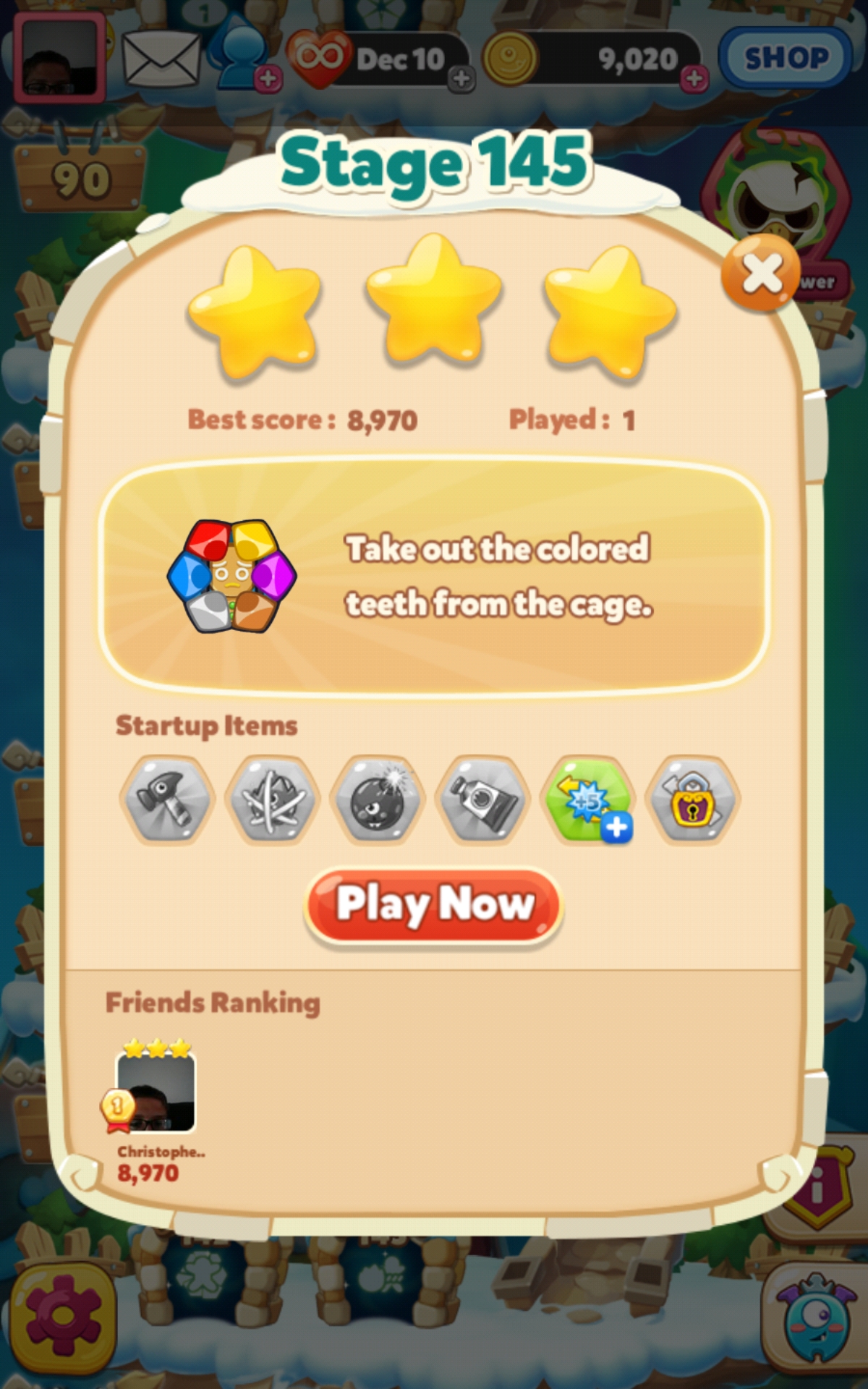Add more coins with plus button
Viewport: 868px width, 1389px height.
[694, 78]
